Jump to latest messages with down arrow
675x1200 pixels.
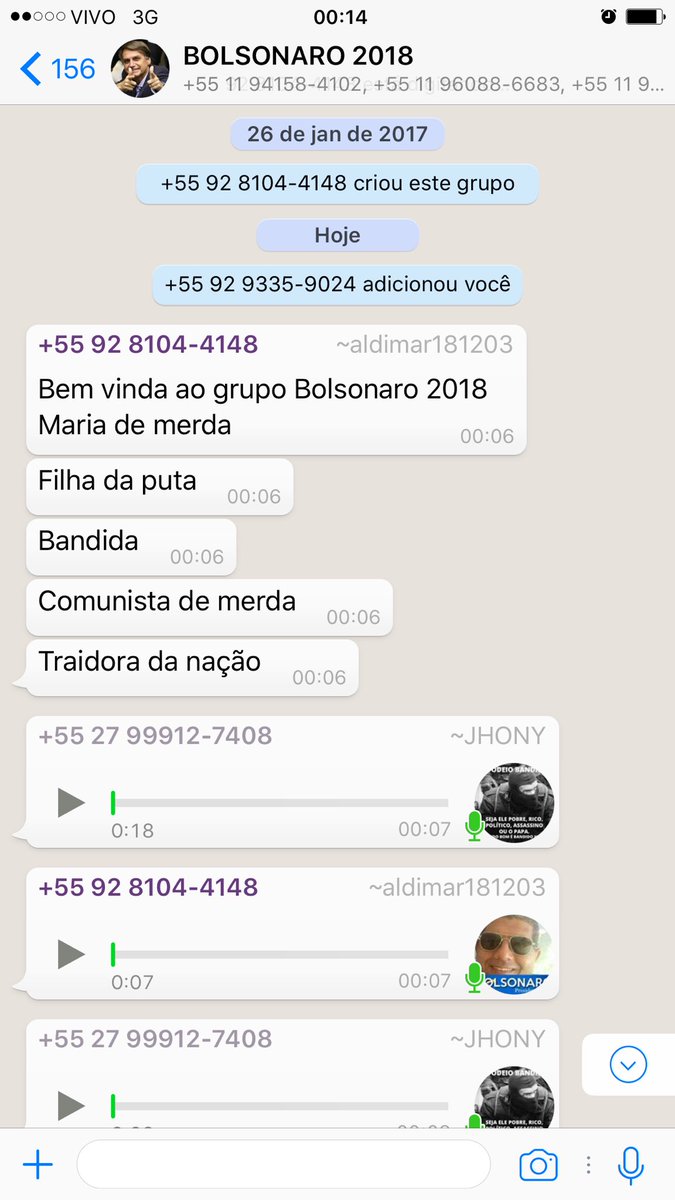(627, 1064)
